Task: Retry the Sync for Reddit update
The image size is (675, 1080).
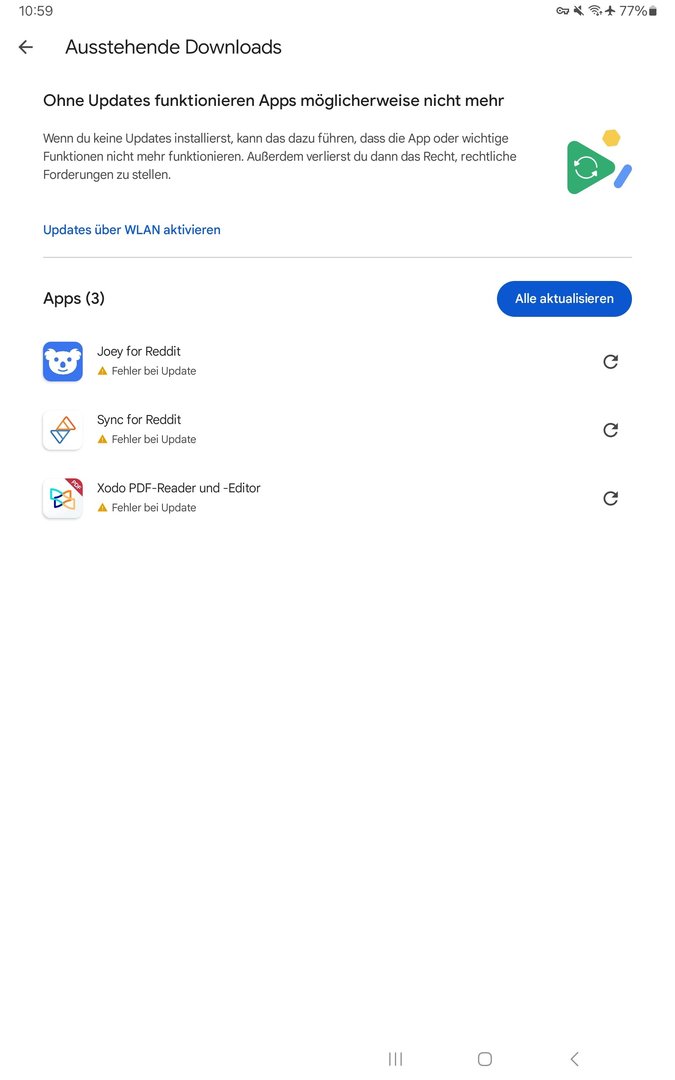Action: coord(610,430)
